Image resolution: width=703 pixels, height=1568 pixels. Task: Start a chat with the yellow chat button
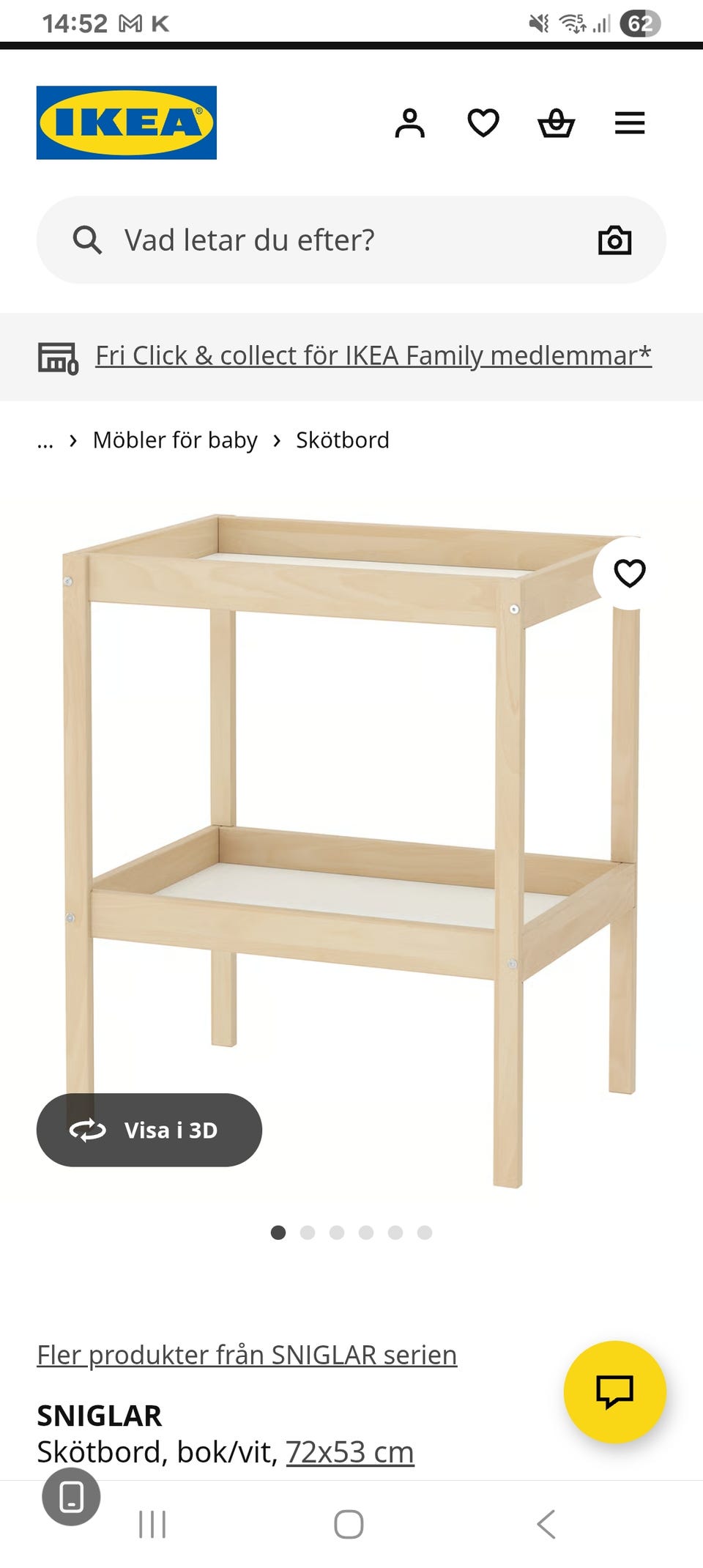[614, 1391]
